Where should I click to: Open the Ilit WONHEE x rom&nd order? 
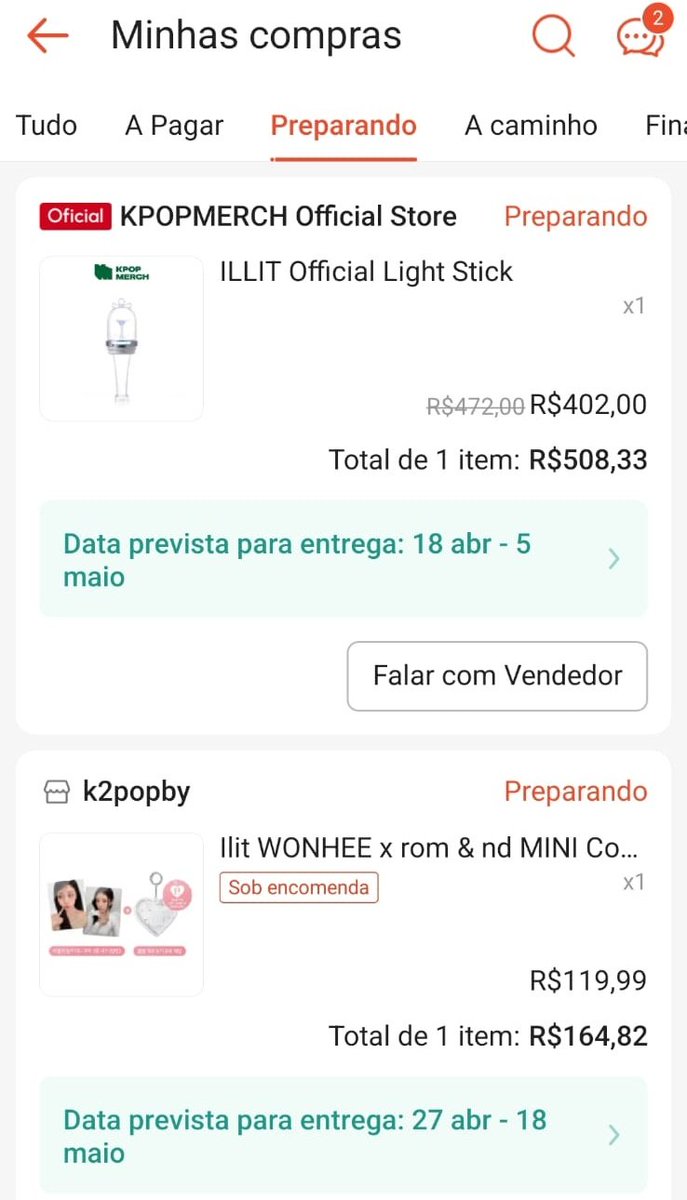click(428, 848)
